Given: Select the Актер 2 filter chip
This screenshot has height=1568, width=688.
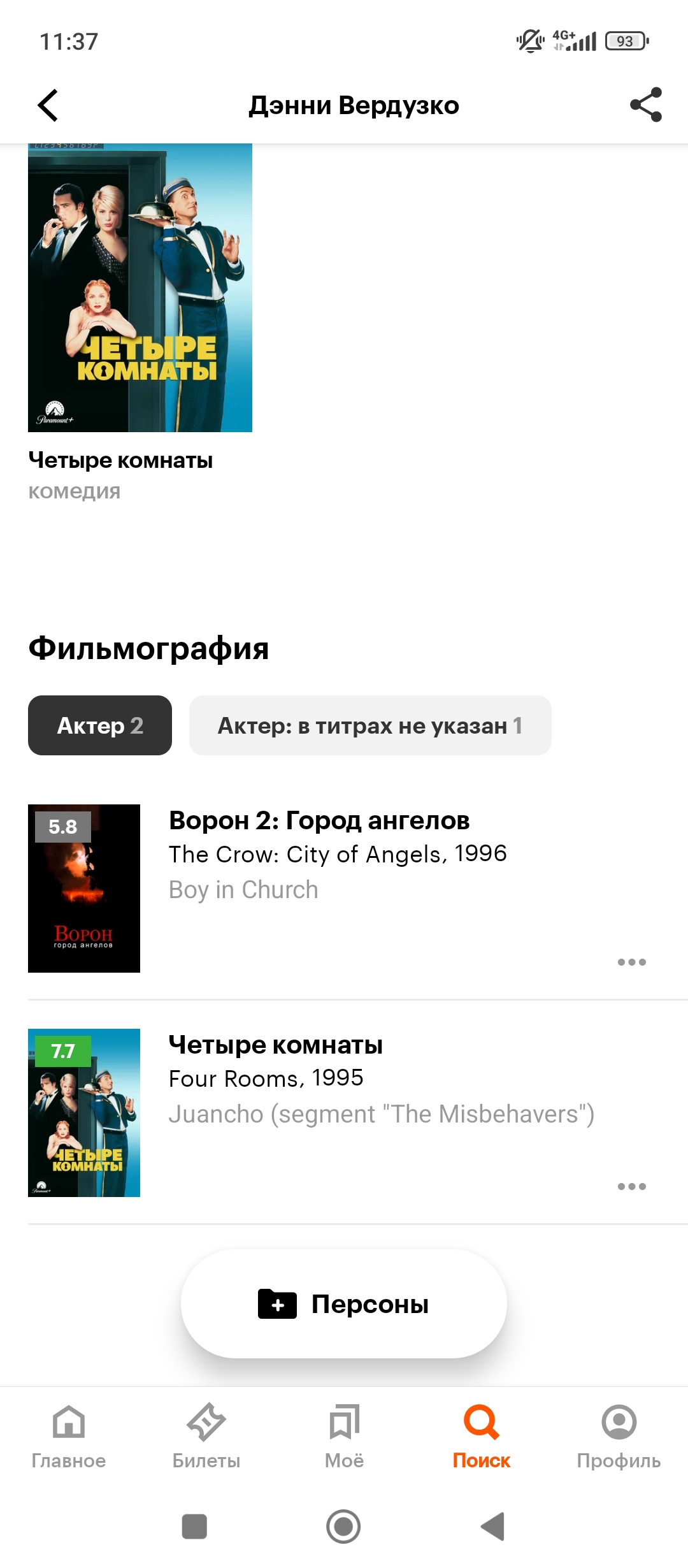Looking at the screenshot, I should 100,725.
